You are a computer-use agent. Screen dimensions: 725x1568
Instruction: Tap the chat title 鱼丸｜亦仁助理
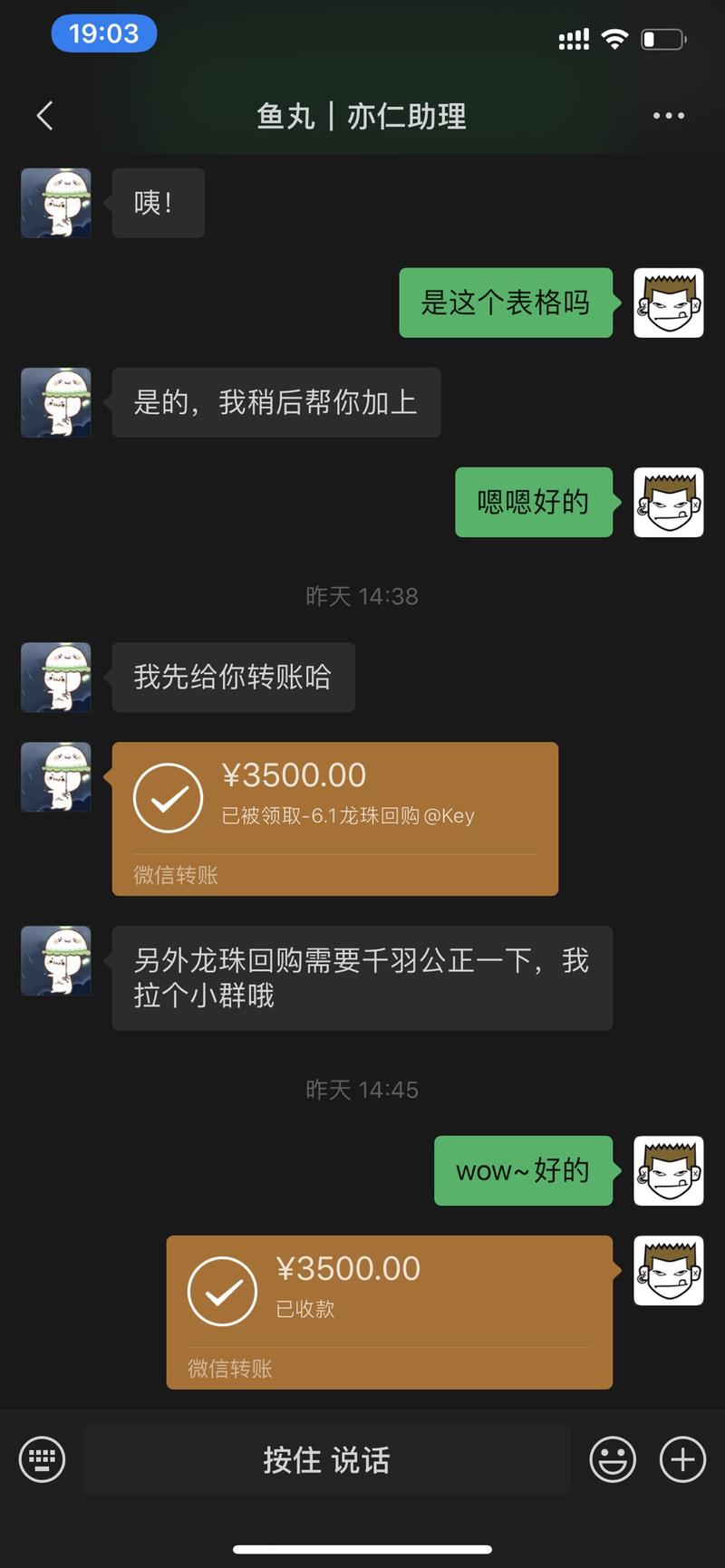(x=362, y=116)
